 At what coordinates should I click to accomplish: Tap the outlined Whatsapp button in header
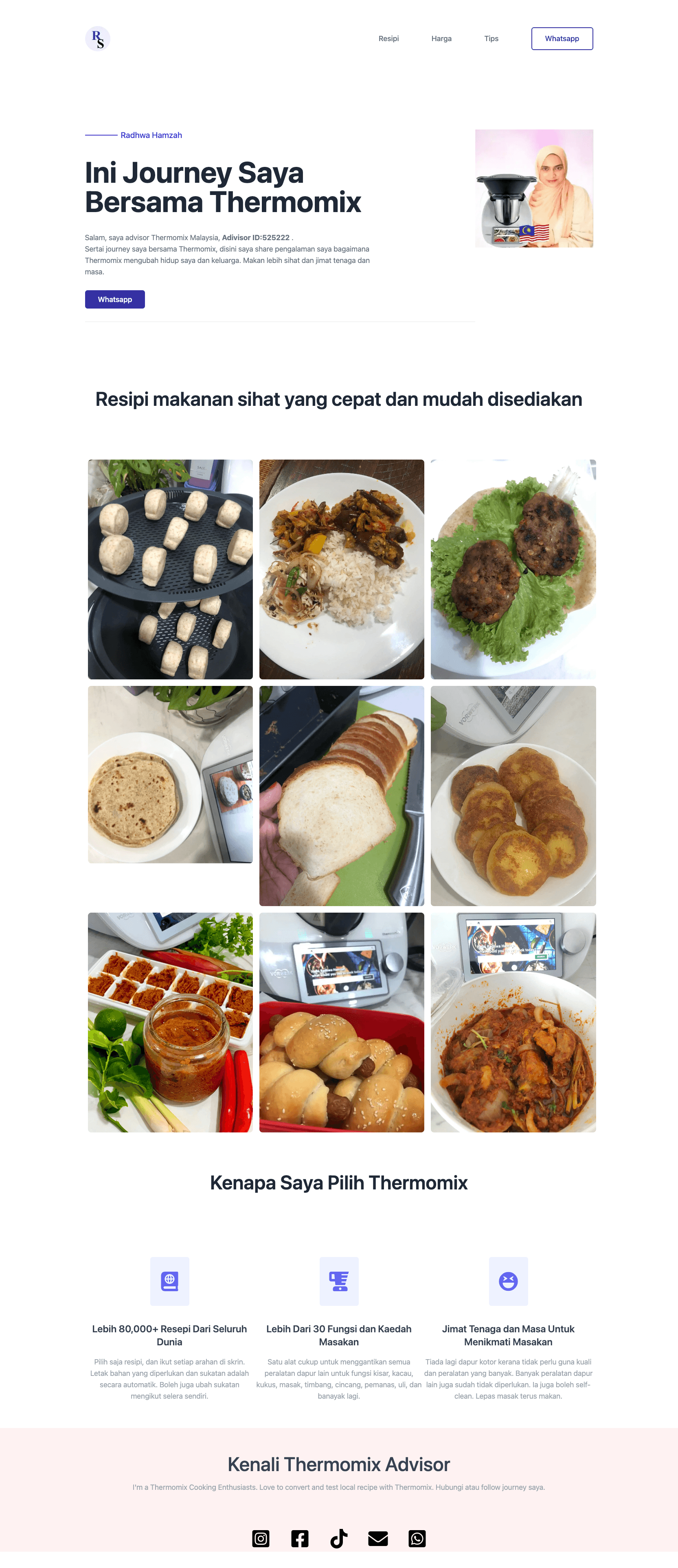tap(561, 38)
